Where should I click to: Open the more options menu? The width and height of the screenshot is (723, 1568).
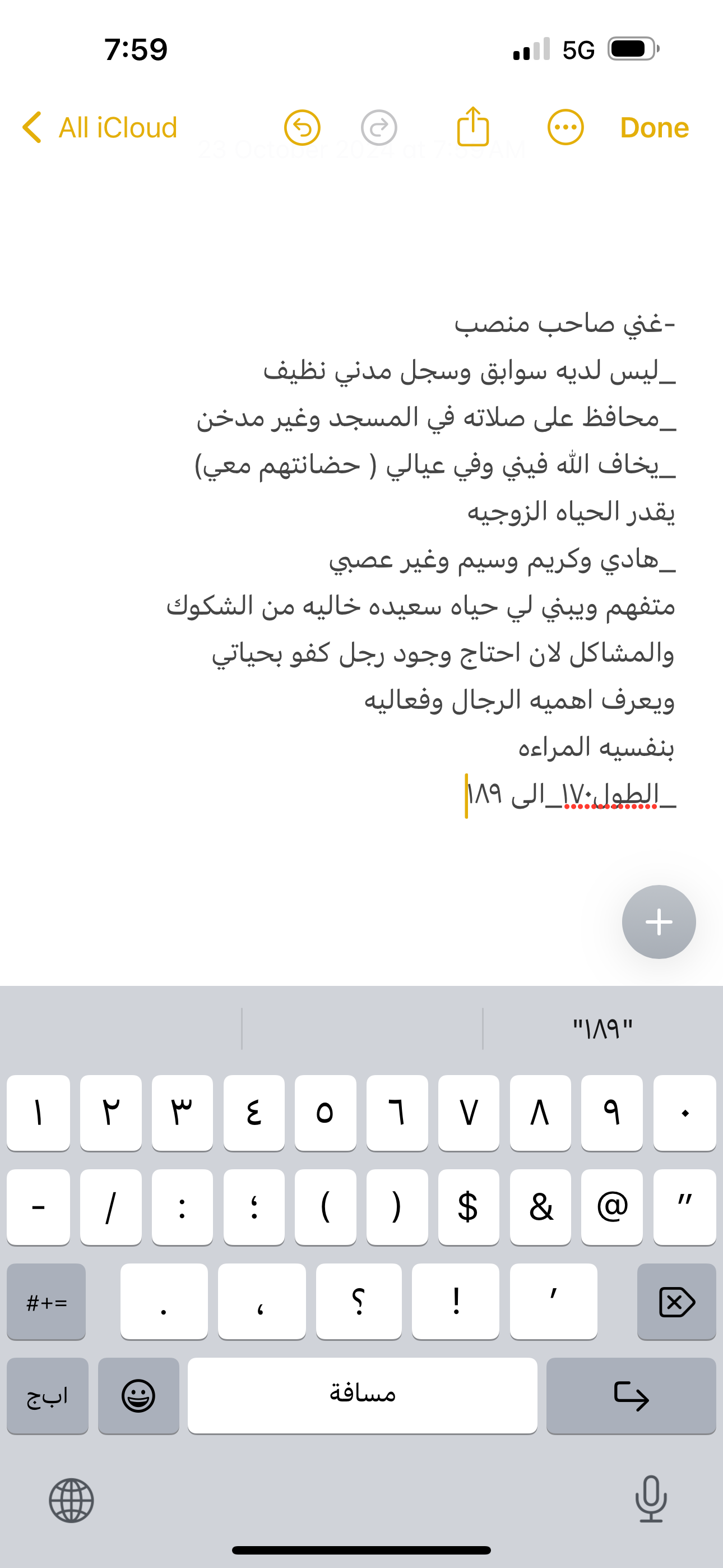point(566,128)
